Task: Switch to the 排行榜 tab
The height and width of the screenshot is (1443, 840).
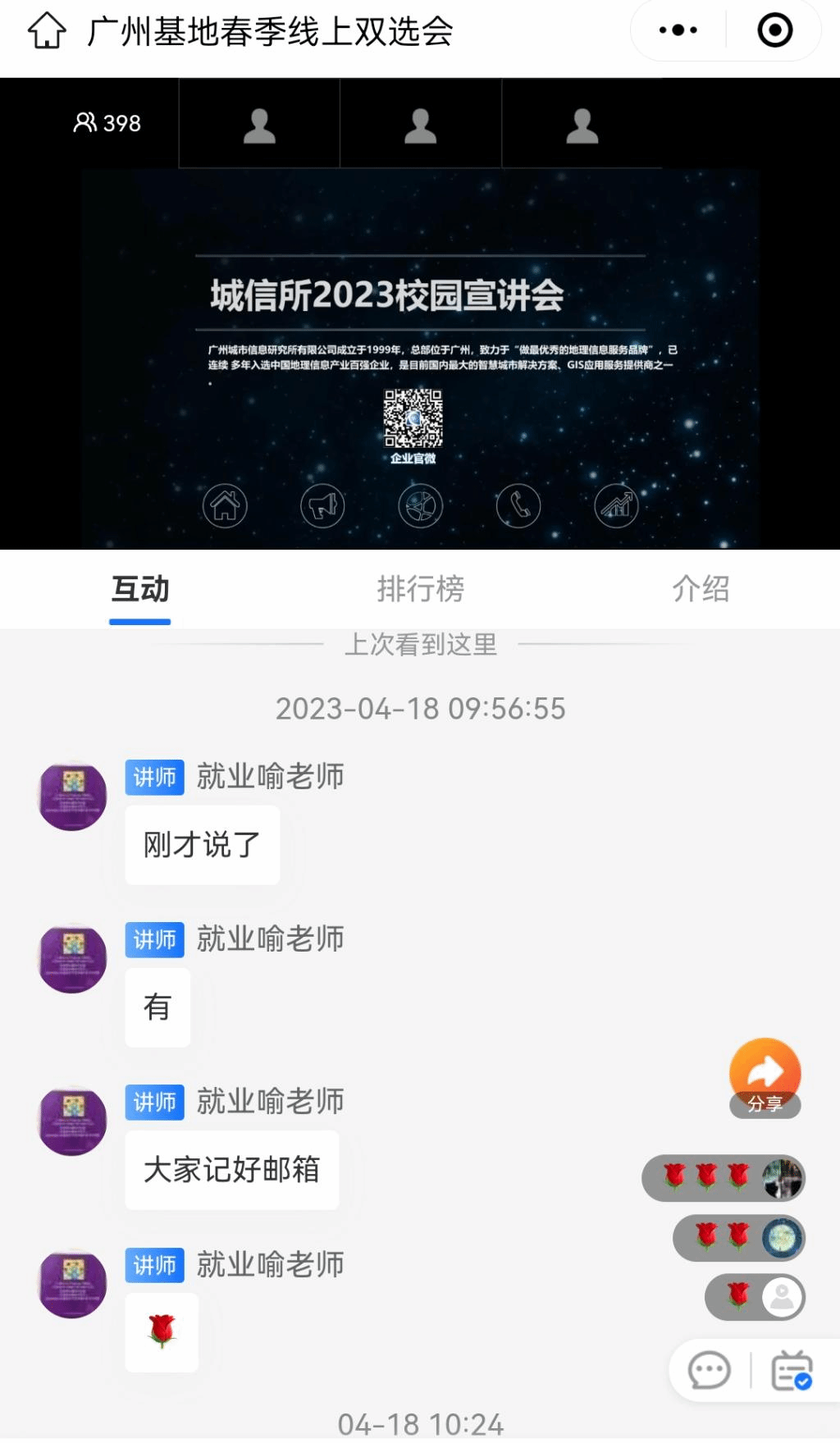Action: [x=420, y=589]
